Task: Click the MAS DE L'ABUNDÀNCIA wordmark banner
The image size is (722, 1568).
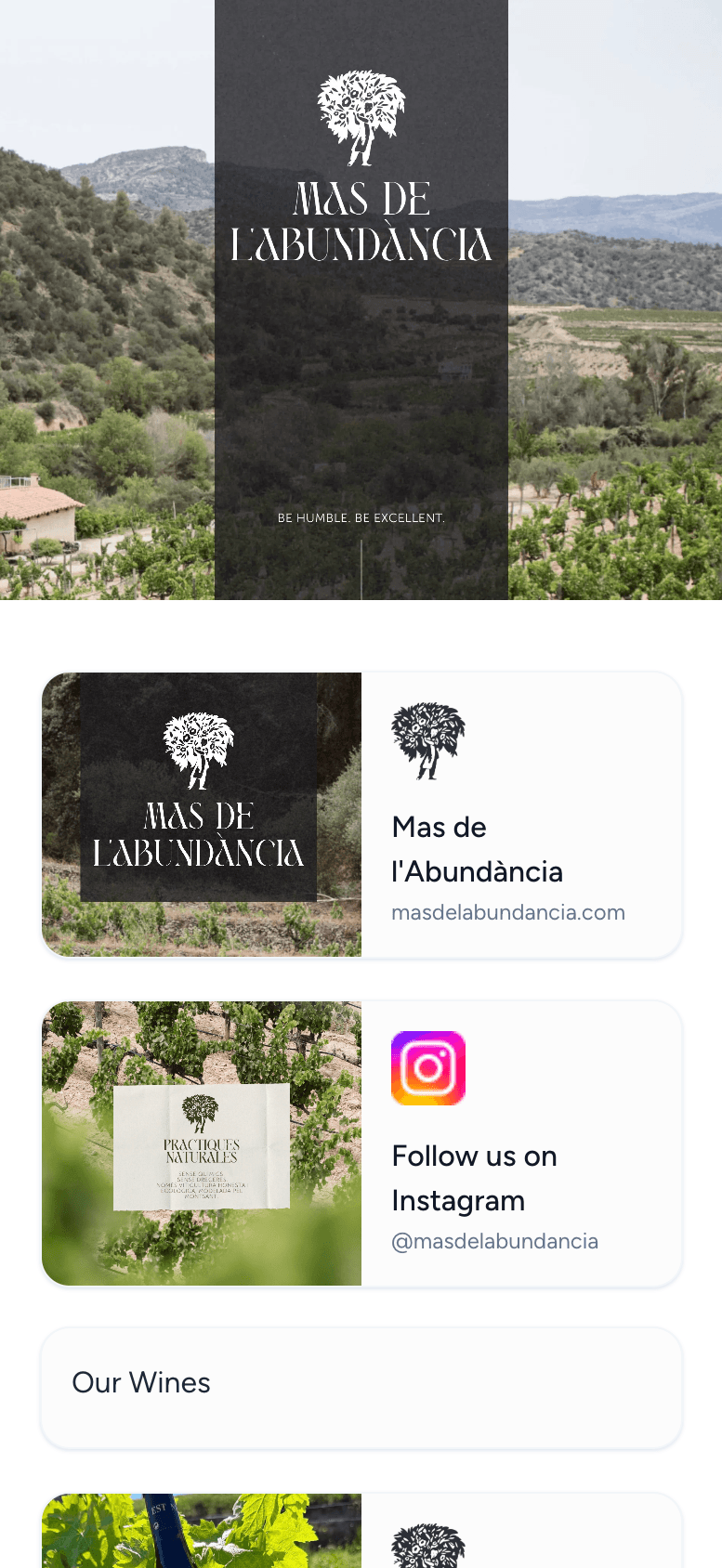Action: [x=361, y=220]
